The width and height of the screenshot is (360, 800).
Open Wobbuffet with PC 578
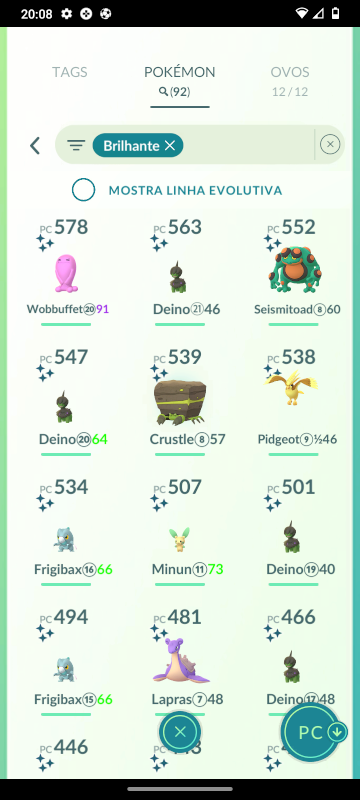[66, 271]
